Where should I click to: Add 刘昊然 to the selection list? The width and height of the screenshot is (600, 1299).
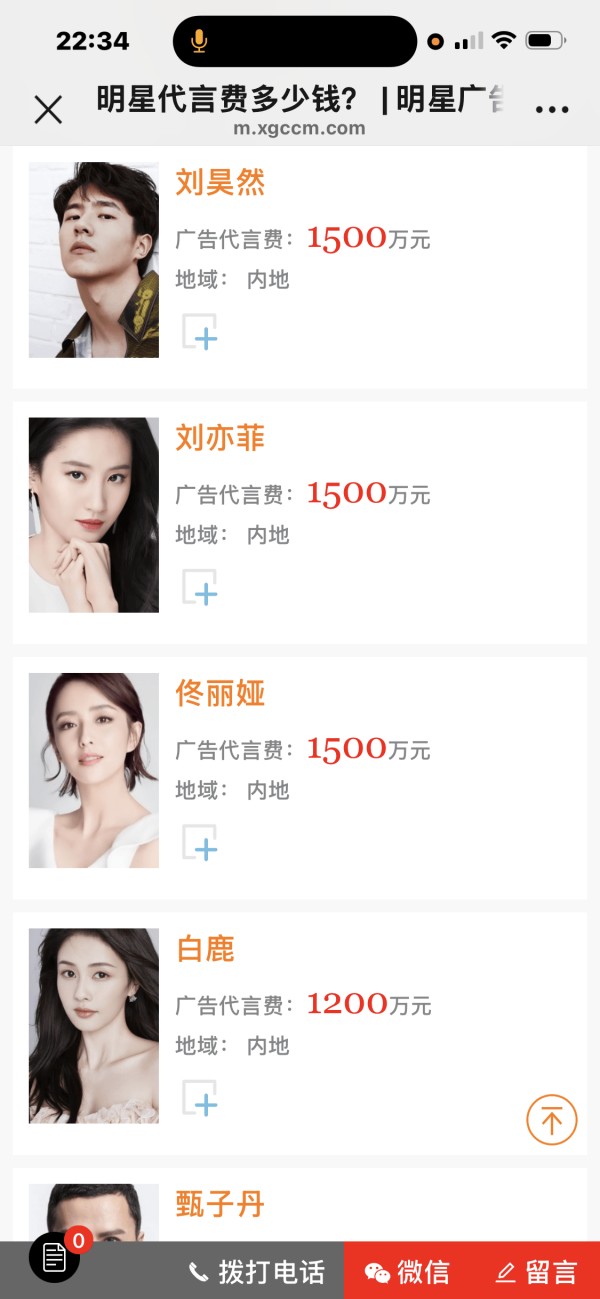tap(200, 332)
